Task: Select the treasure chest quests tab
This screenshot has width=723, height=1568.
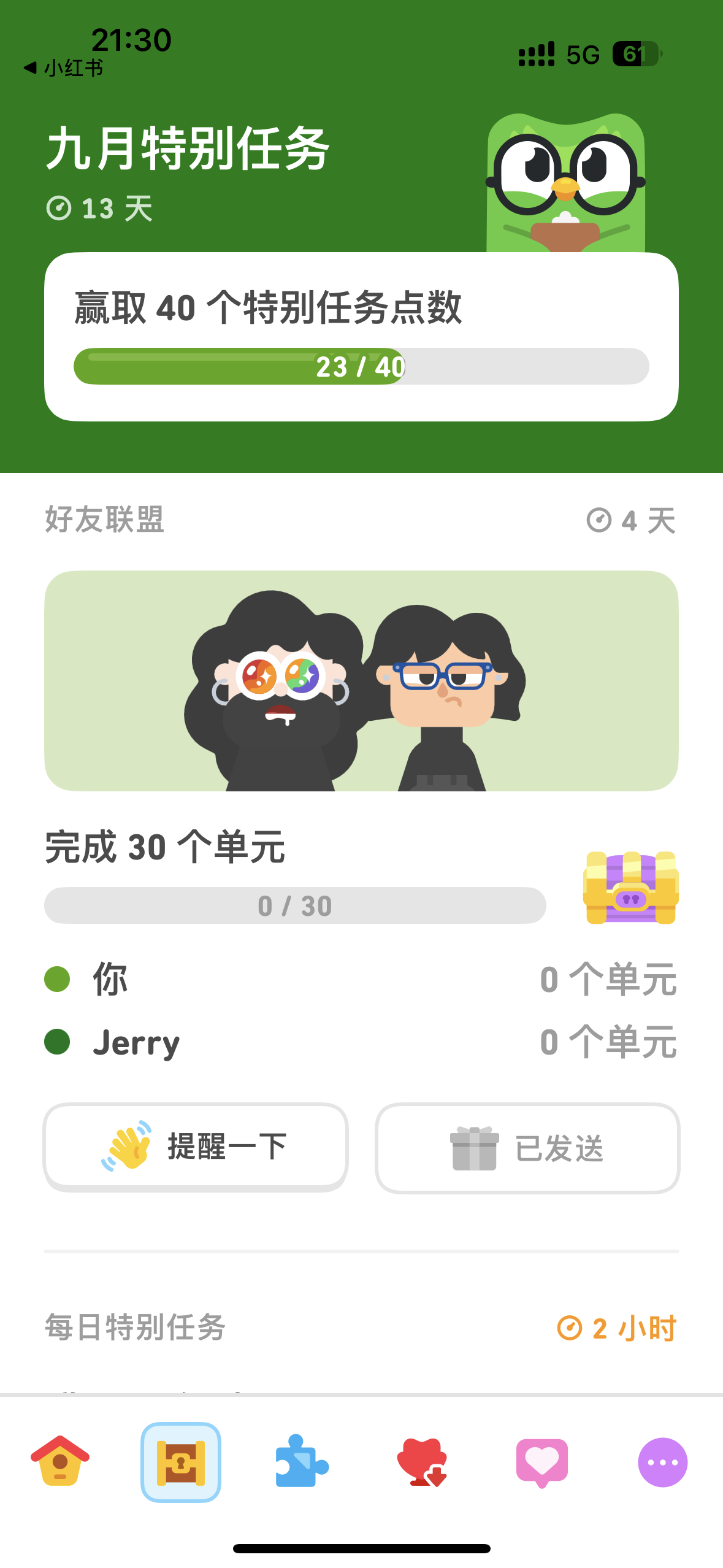Action: [181, 1461]
